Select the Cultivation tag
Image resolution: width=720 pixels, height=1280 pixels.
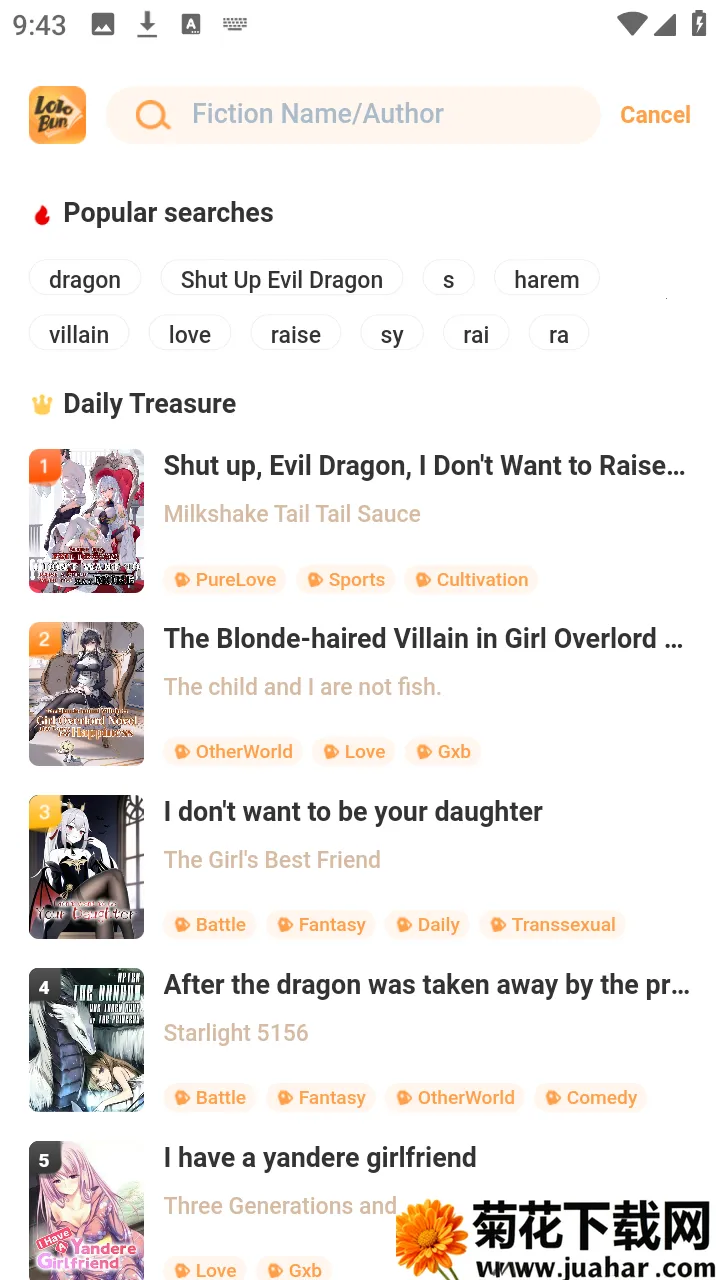(471, 580)
